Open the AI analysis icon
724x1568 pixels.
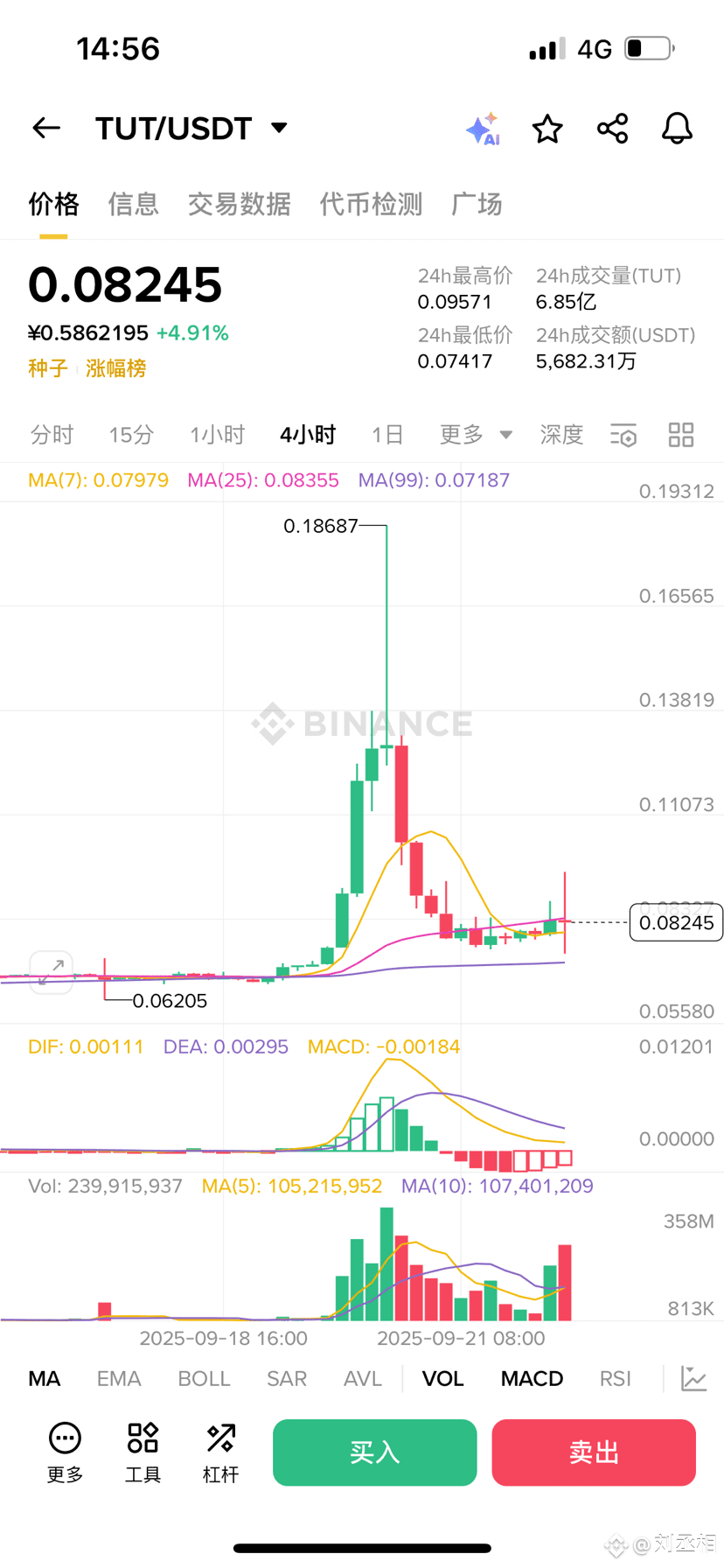483,129
